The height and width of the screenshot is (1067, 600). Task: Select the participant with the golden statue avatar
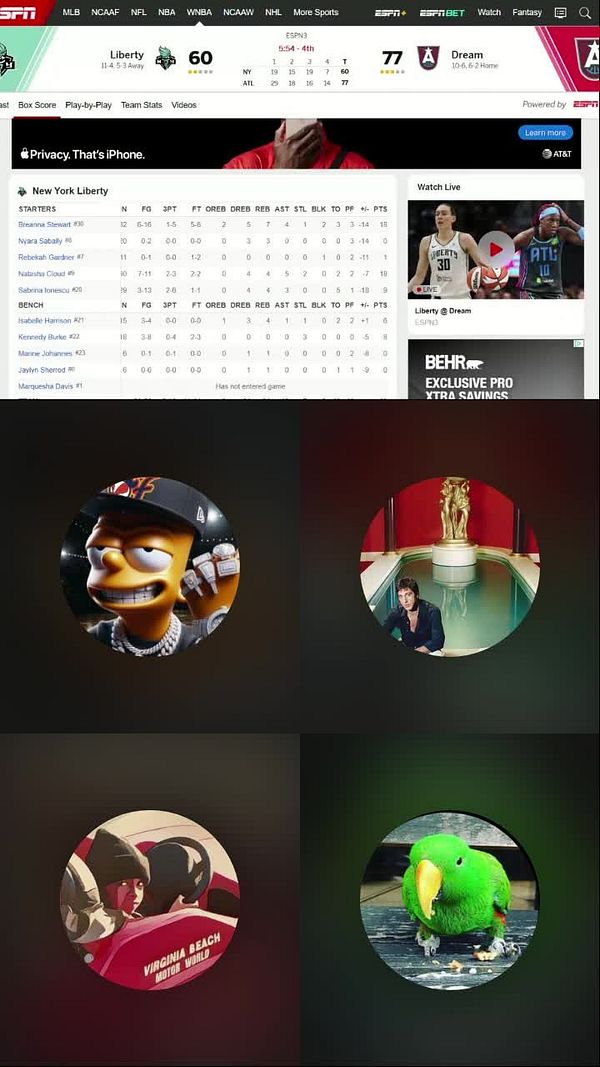pos(450,566)
